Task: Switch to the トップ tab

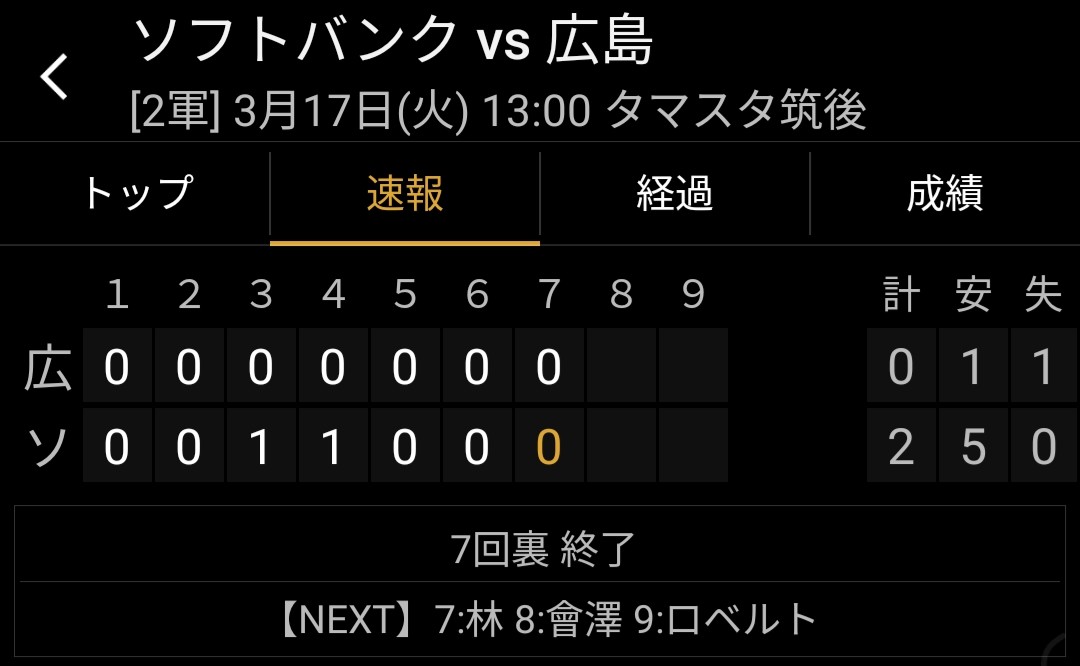Action: [x=136, y=193]
